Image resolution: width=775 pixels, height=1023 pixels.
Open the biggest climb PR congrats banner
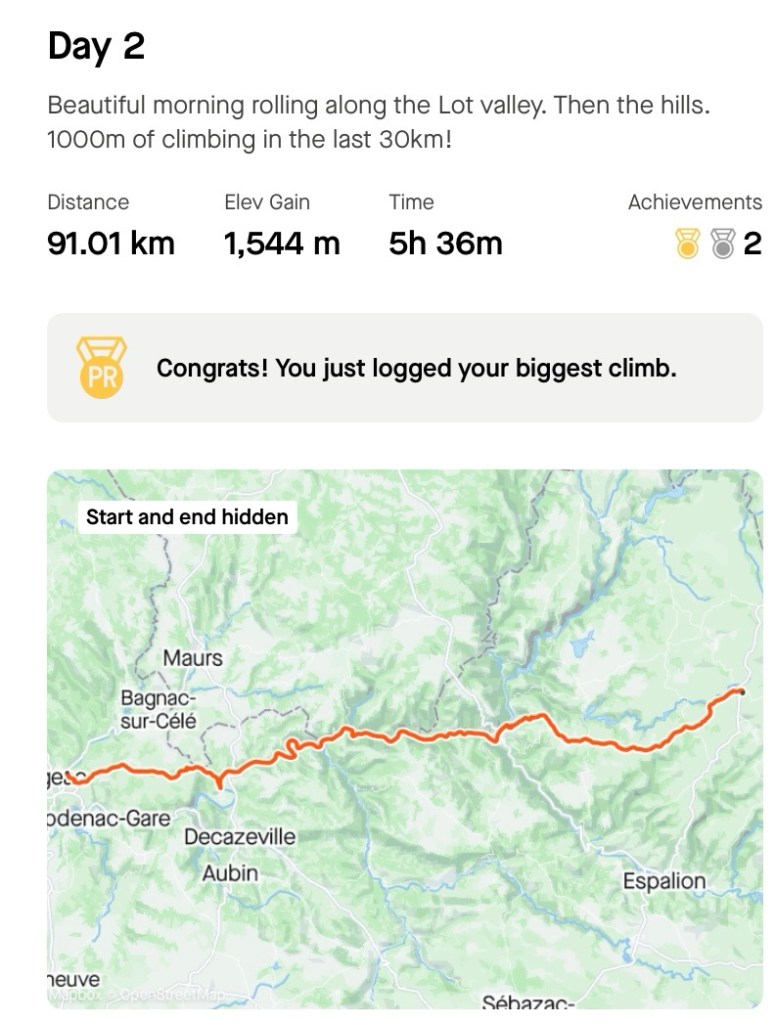[x=404, y=368]
